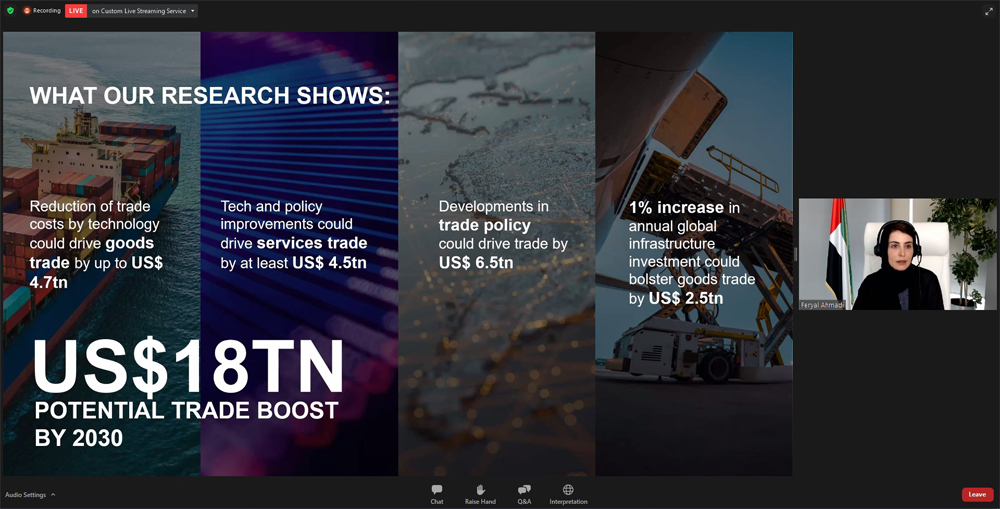Viewport: 1000px width, 509px height.
Task: Open Interpretation language options
Action: click(x=568, y=494)
